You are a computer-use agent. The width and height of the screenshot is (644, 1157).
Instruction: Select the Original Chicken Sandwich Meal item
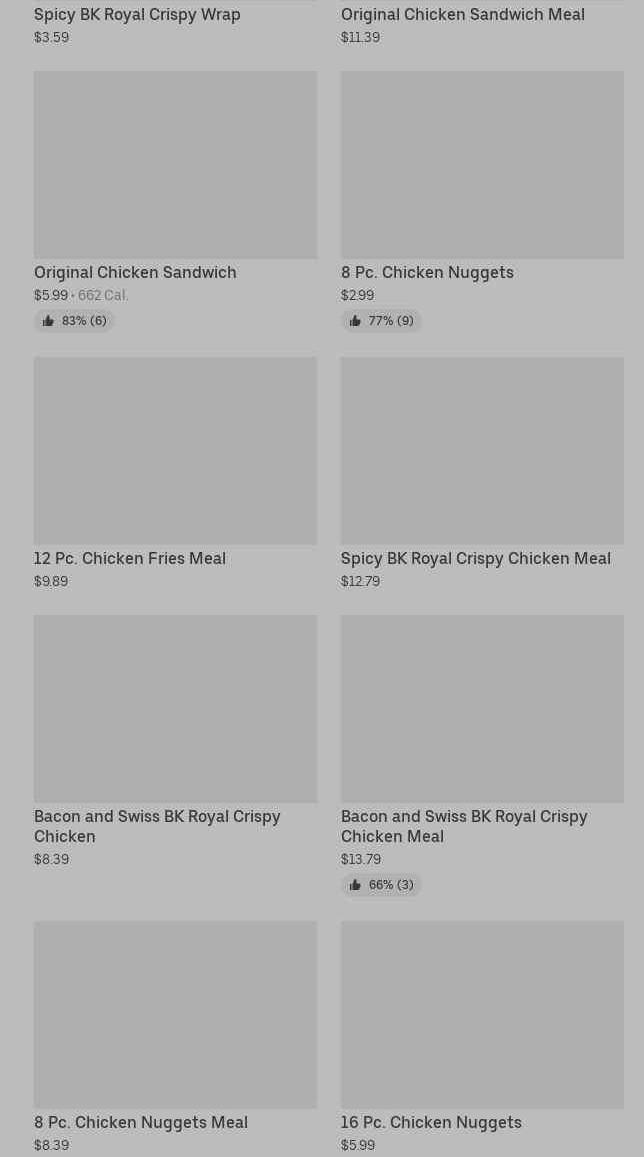tap(482, 24)
